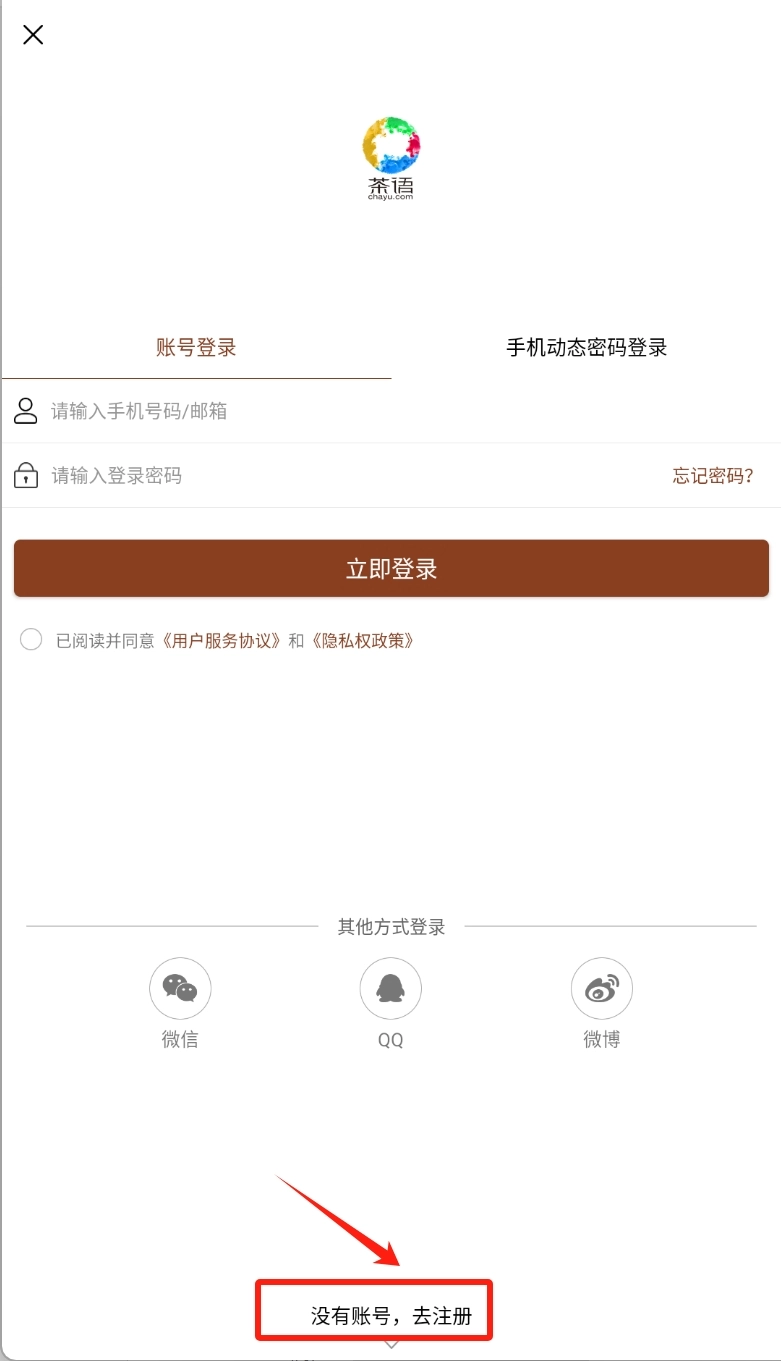Log in with 微博
This screenshot has height=1361, width=781.
tap(601, 989)
